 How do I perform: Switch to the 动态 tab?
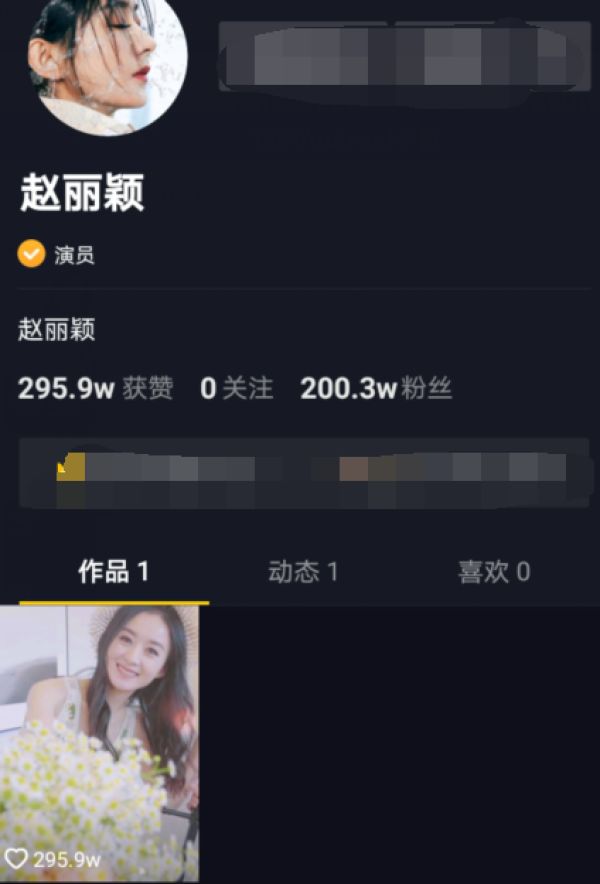(x=303, y=572)
